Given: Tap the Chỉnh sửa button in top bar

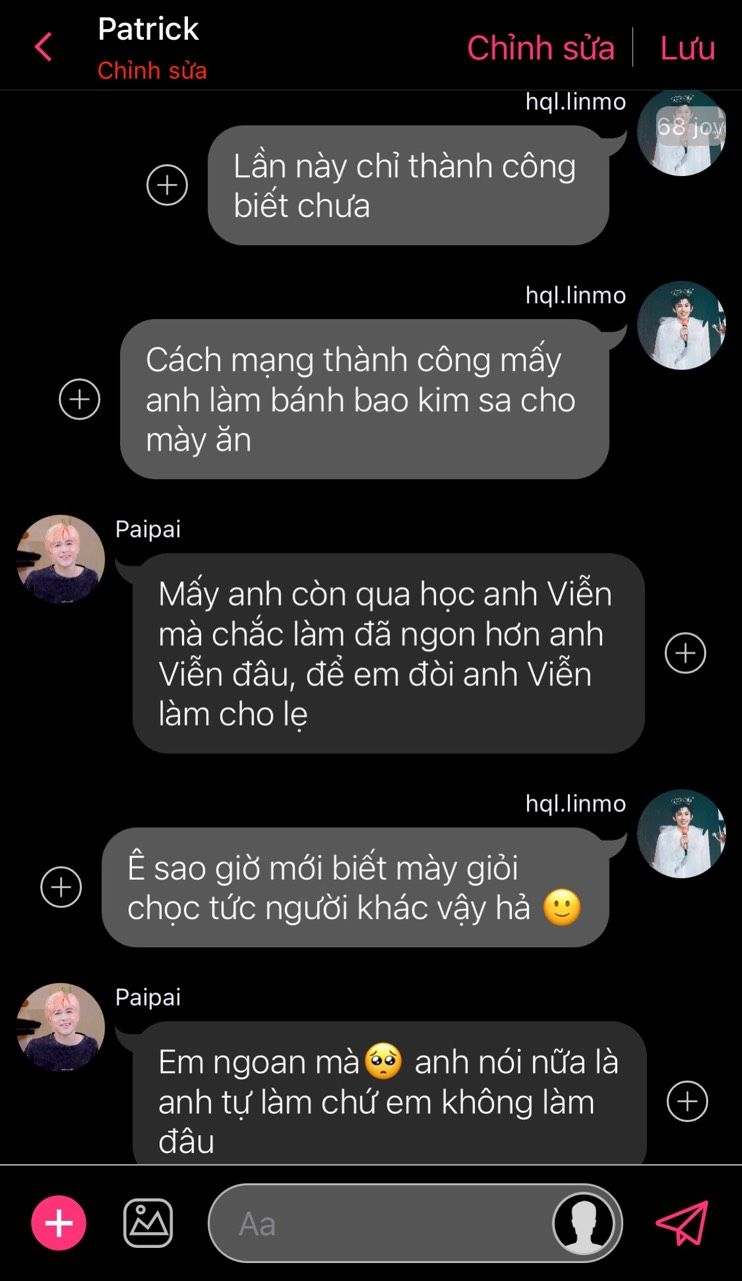Looking at the screenshot, I should coord(541,47).
